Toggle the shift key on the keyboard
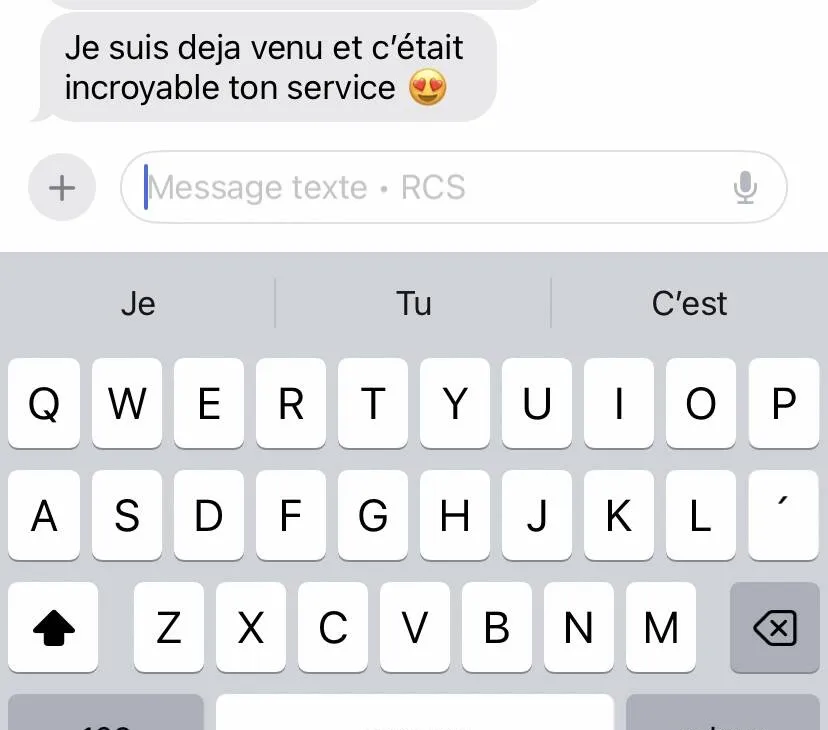Screen dimensions: 828x730 tap(54, 628)
